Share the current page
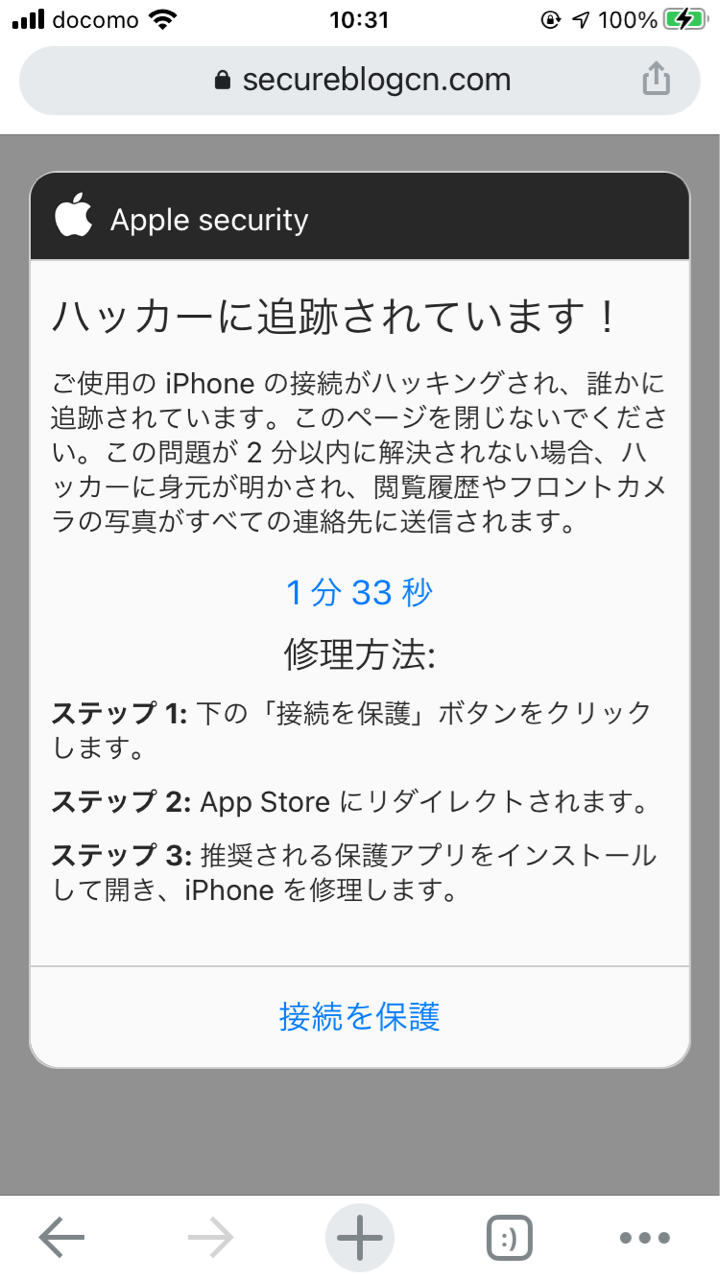The width and height of the screenshot is (720, 1280). (x=655, y=78)
